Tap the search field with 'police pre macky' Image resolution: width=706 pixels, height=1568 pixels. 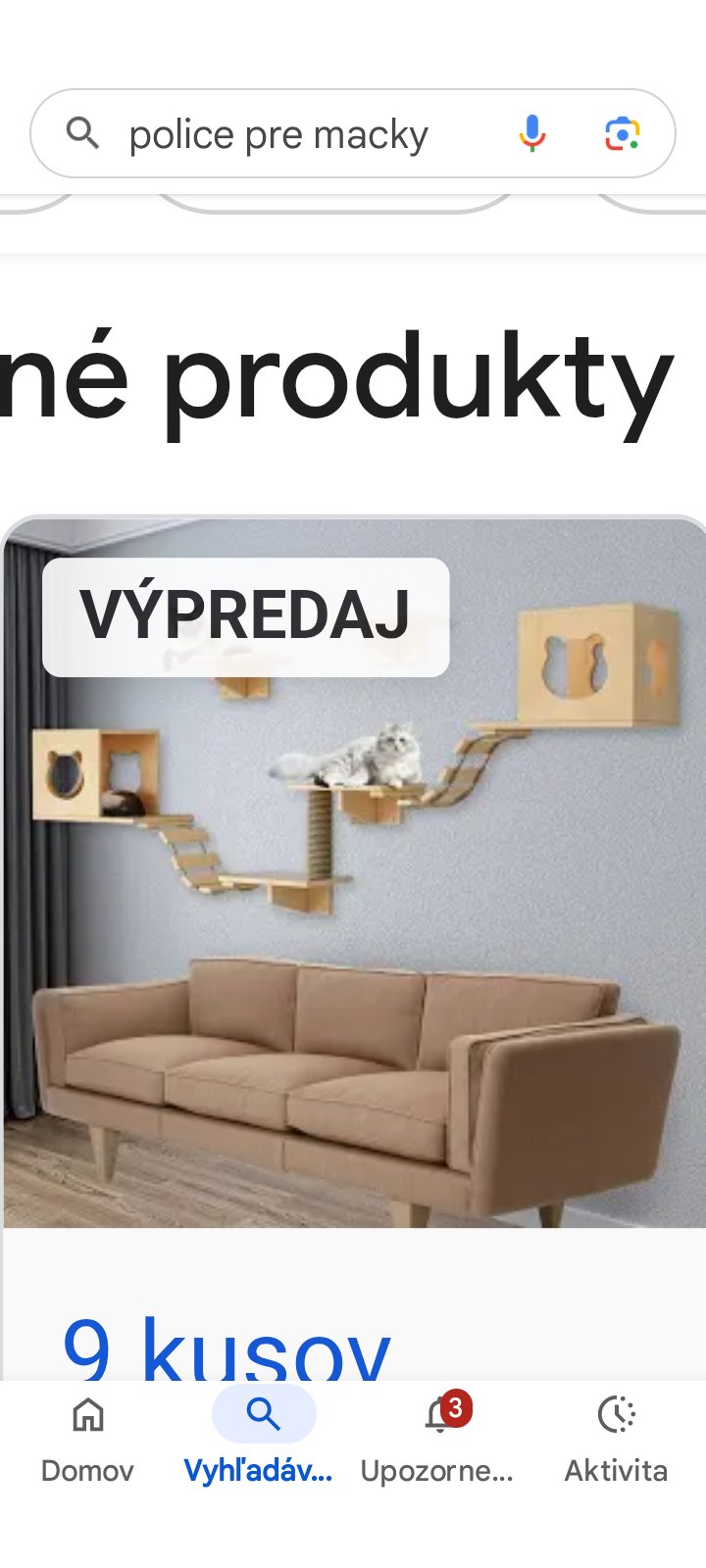279,134
